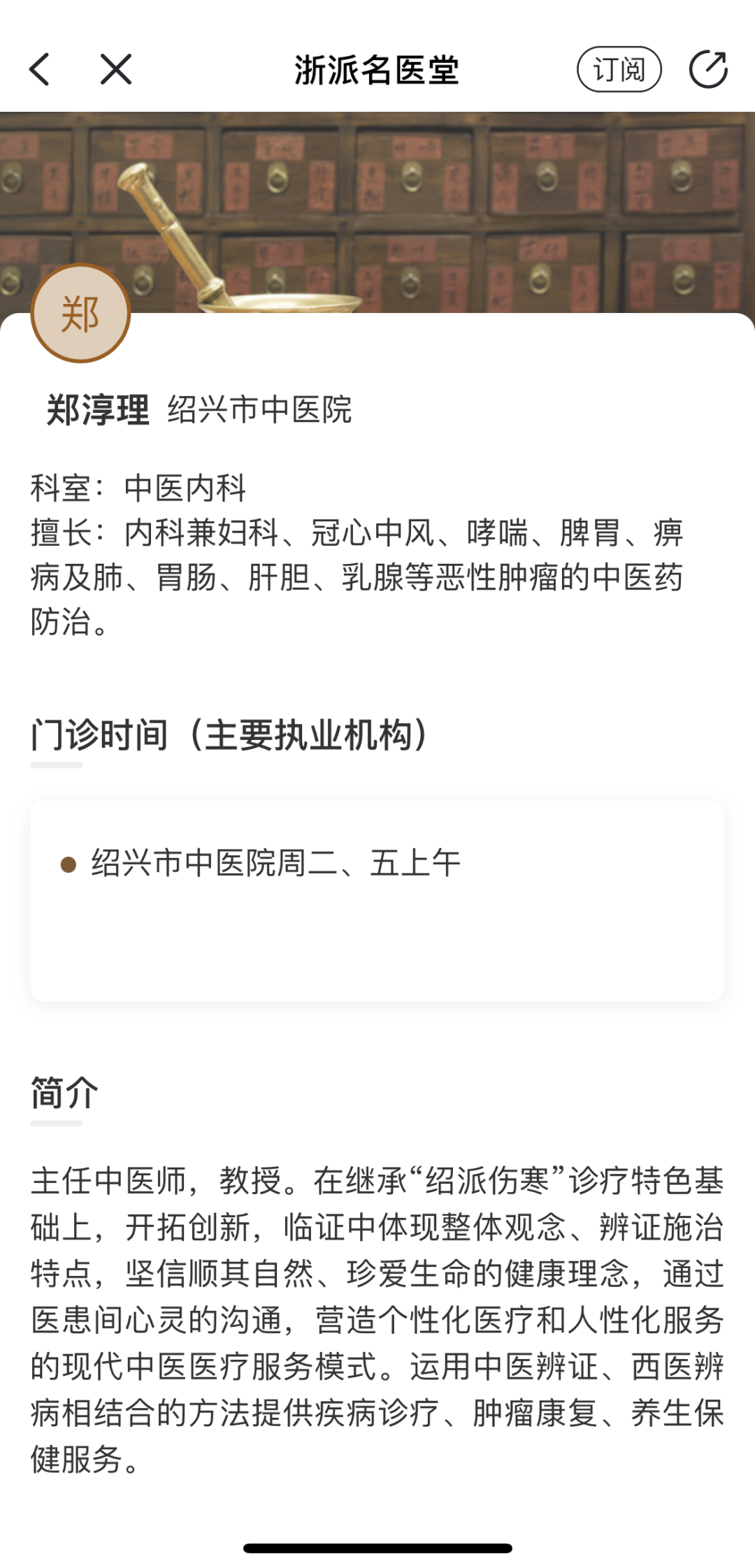Share this doctor's page
This screenshot has height=1568, width=755.
708,70
